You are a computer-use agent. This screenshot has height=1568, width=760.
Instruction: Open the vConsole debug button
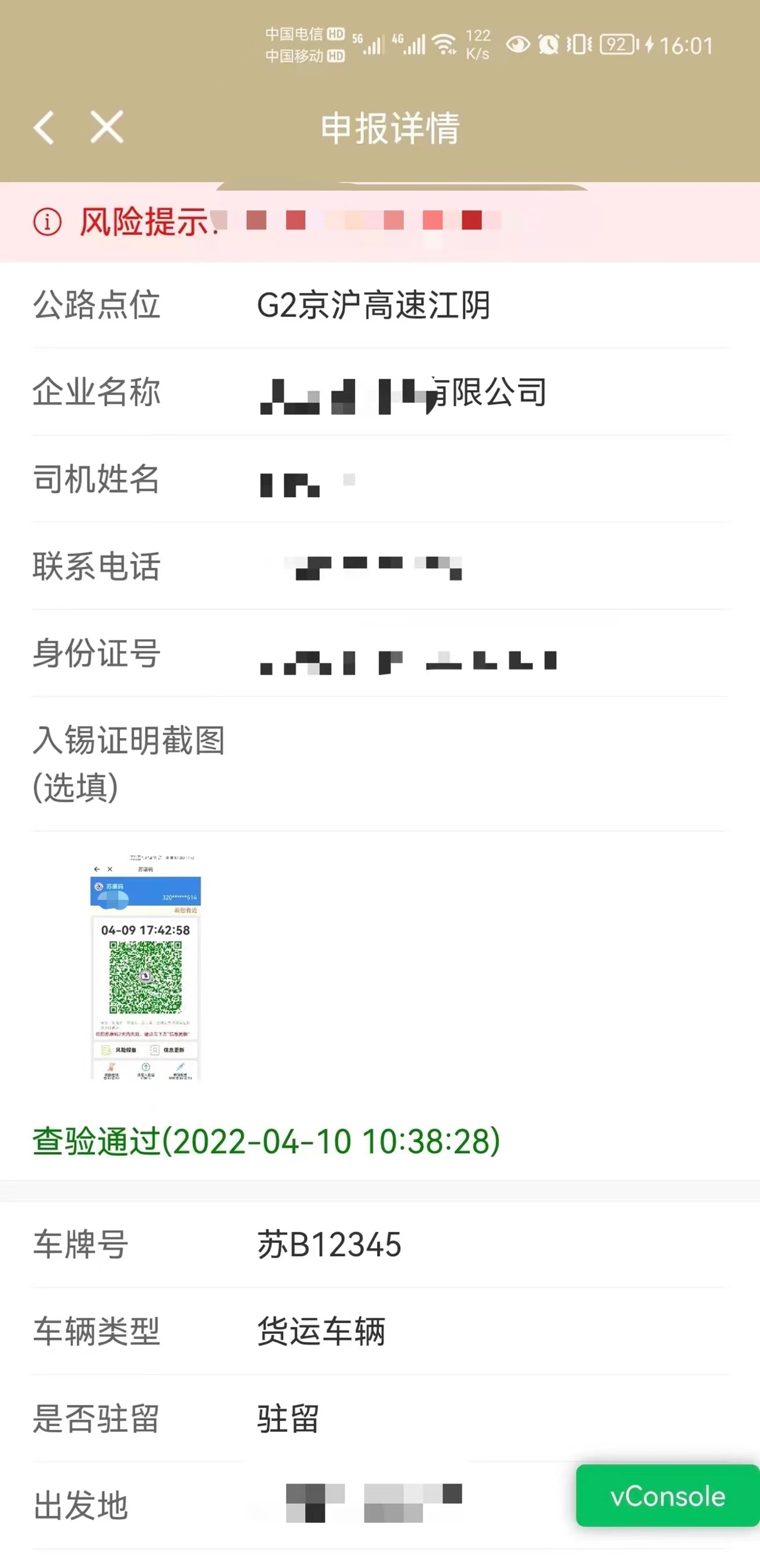[667, 1496]
